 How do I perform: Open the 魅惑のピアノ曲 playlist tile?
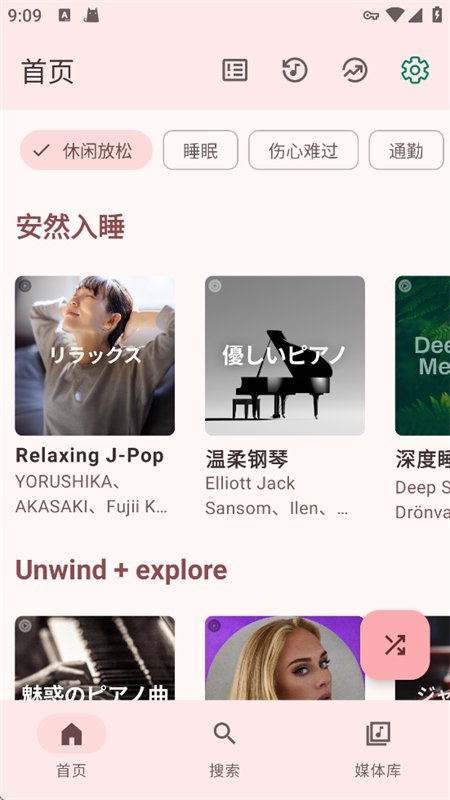(95, 658)
